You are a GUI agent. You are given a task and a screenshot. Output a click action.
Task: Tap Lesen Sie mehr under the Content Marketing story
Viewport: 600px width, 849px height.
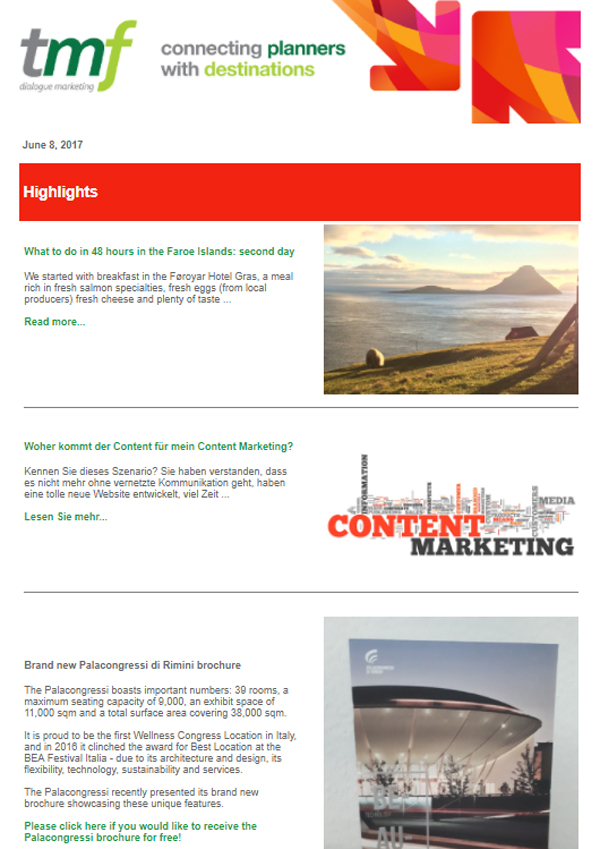[65, 517]
